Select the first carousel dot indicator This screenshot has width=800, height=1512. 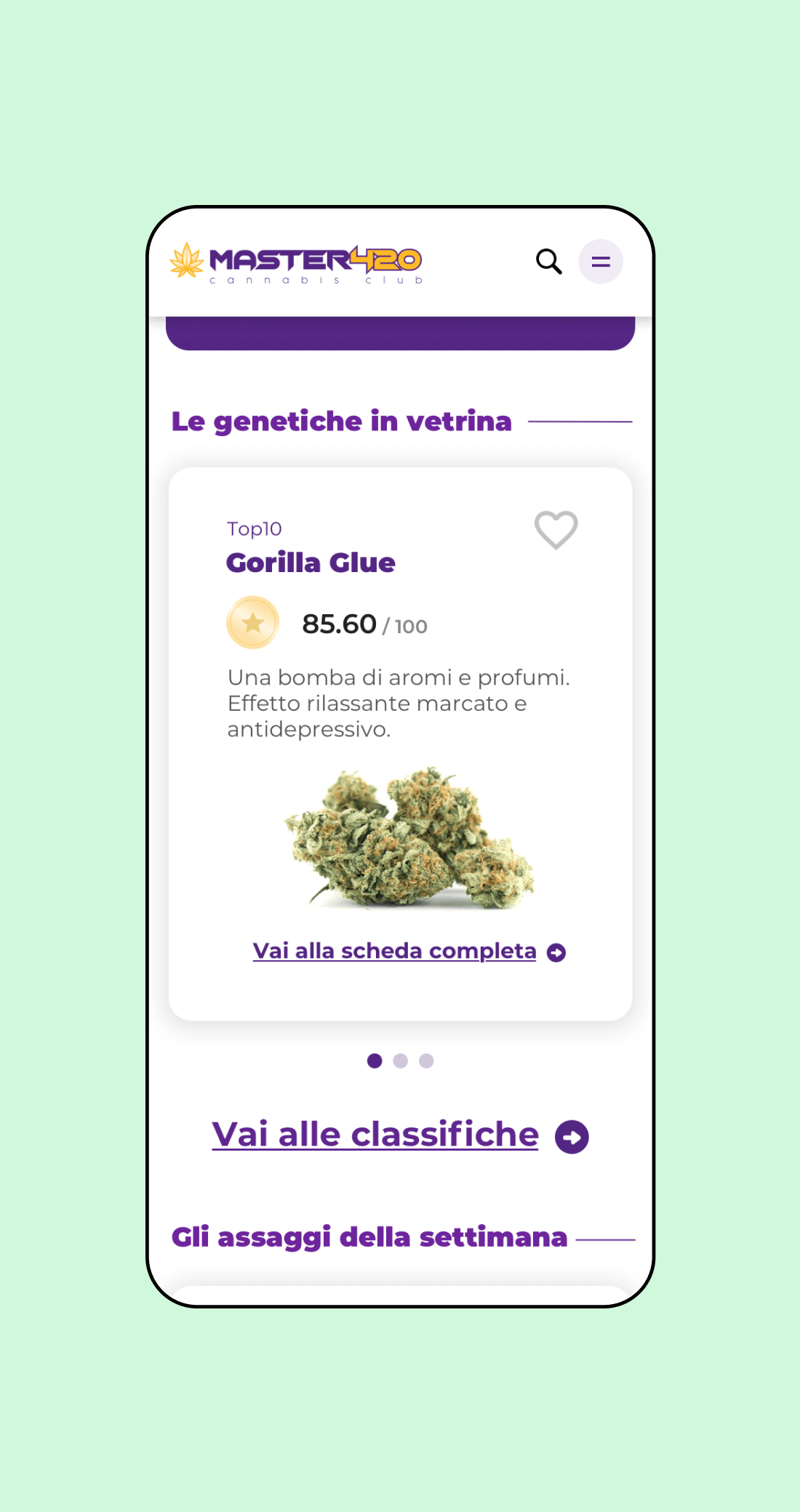click(x=375, y=1061)
